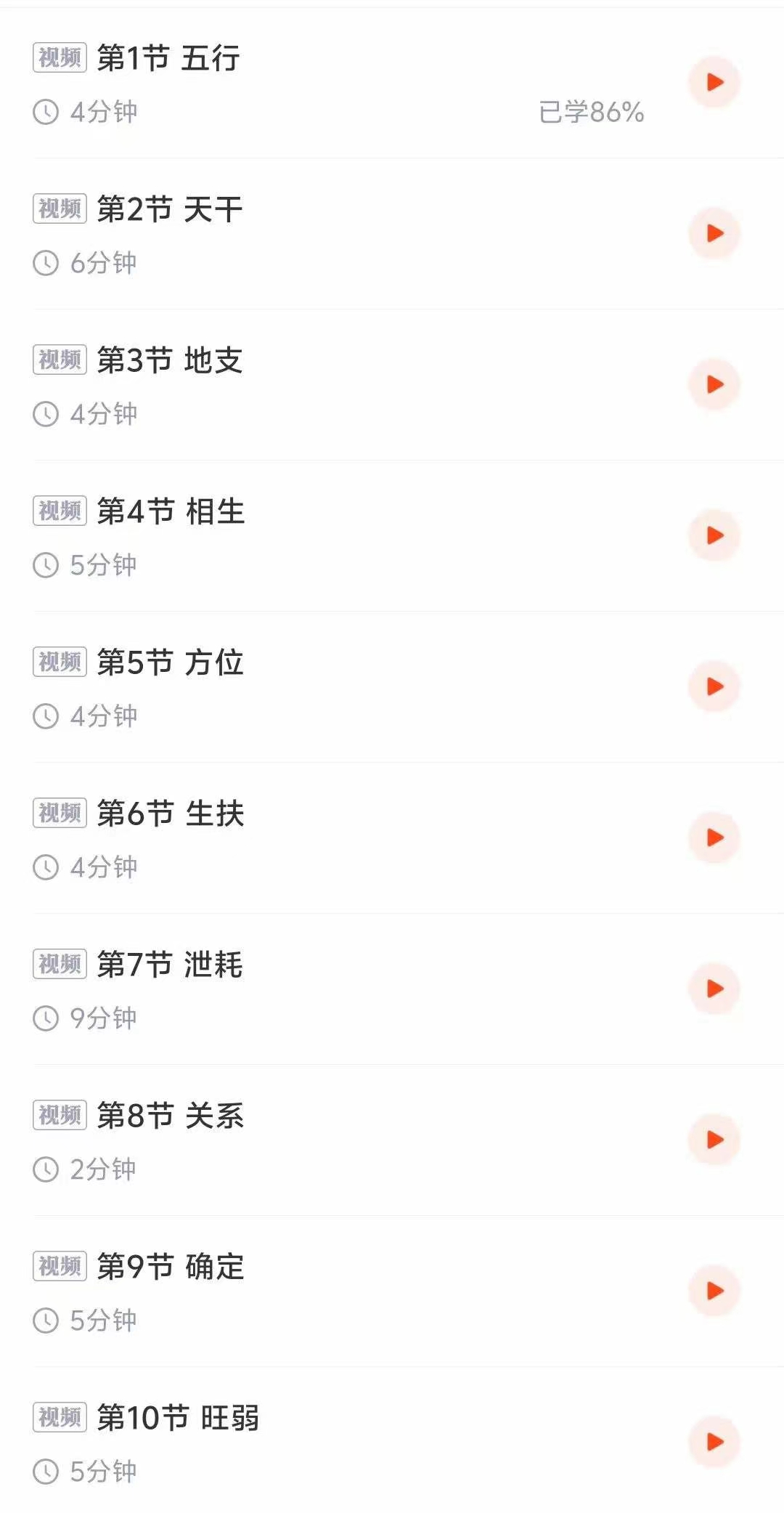Open the 第10节 旺弱 lesson row
This screenshot has height=1513, width=784.
pos(392,1440)
